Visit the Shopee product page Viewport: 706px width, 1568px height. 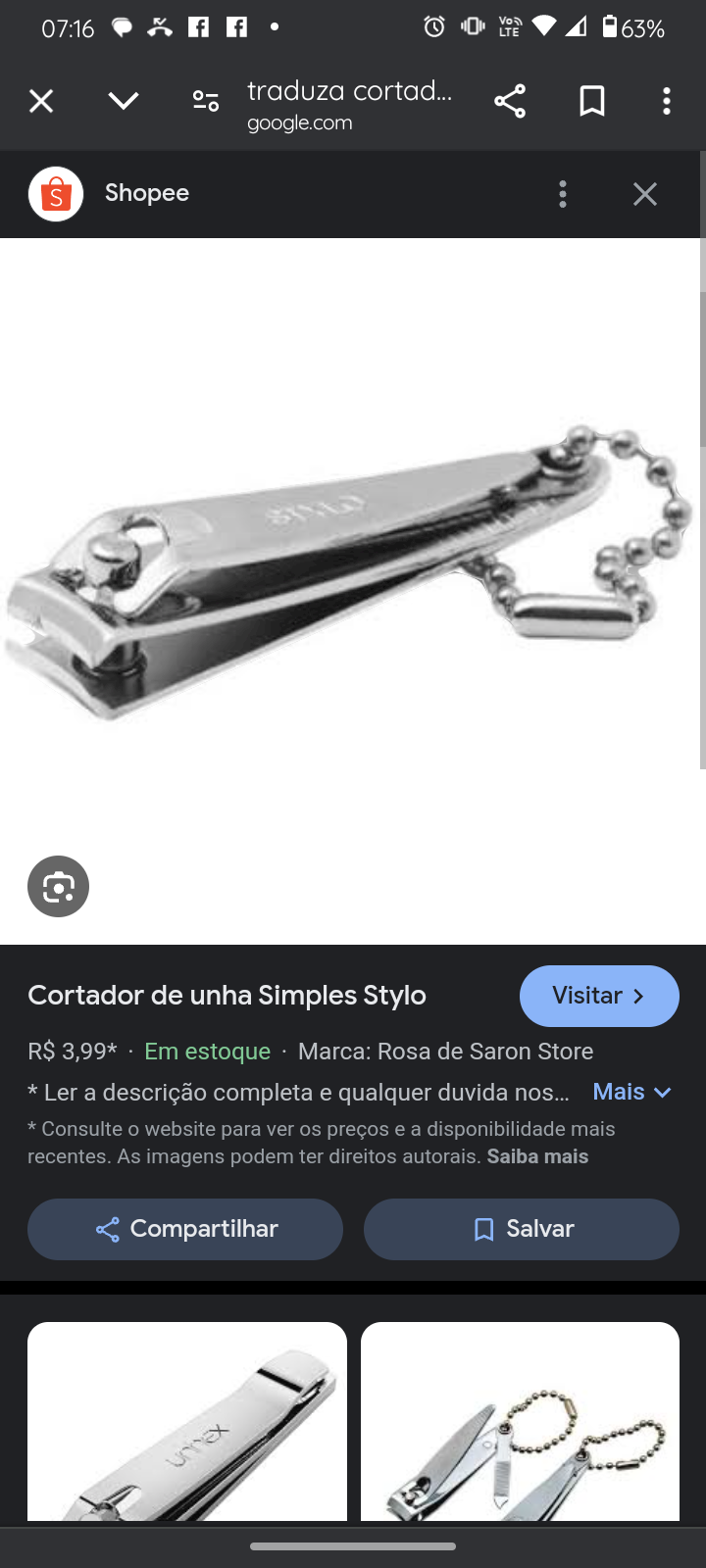[x=599, y=996]
